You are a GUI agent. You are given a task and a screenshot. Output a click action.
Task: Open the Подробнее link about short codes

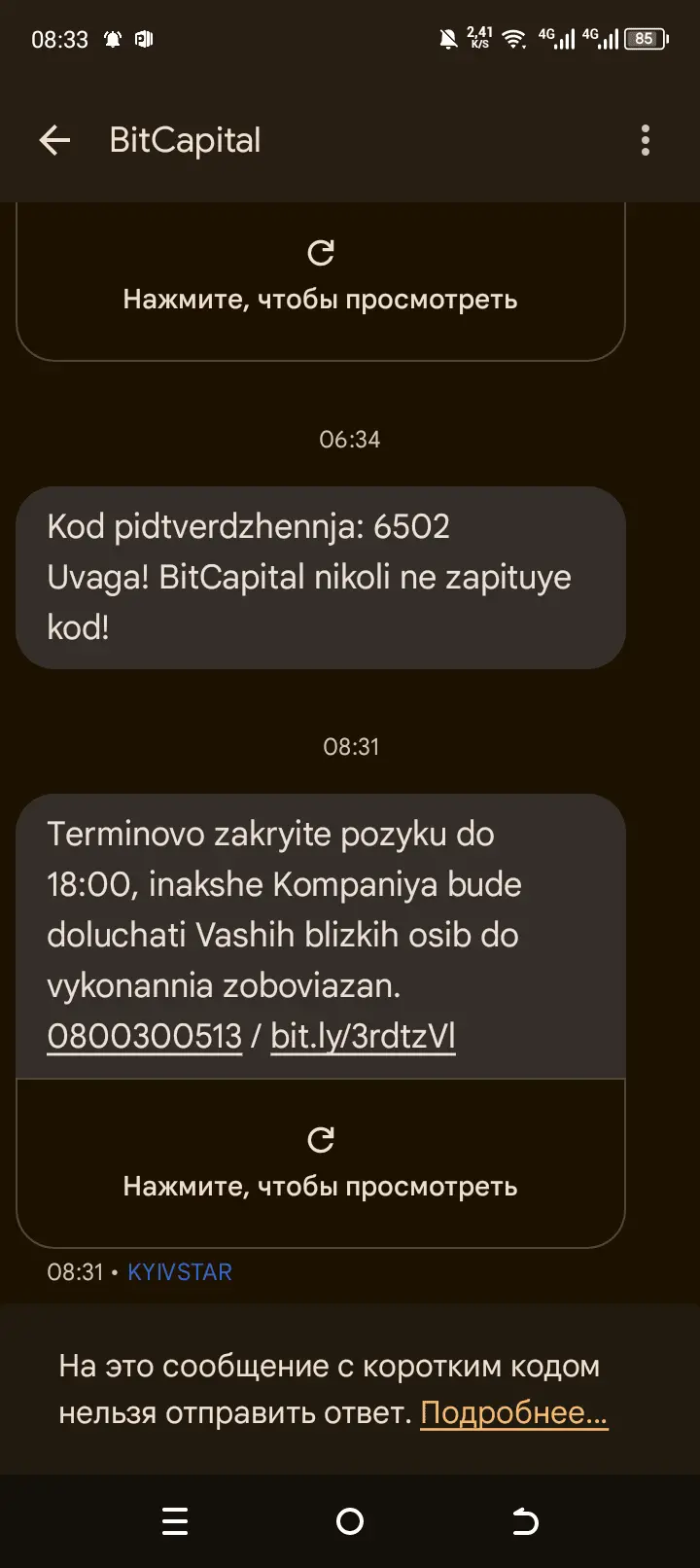[x=513, y=1413]
